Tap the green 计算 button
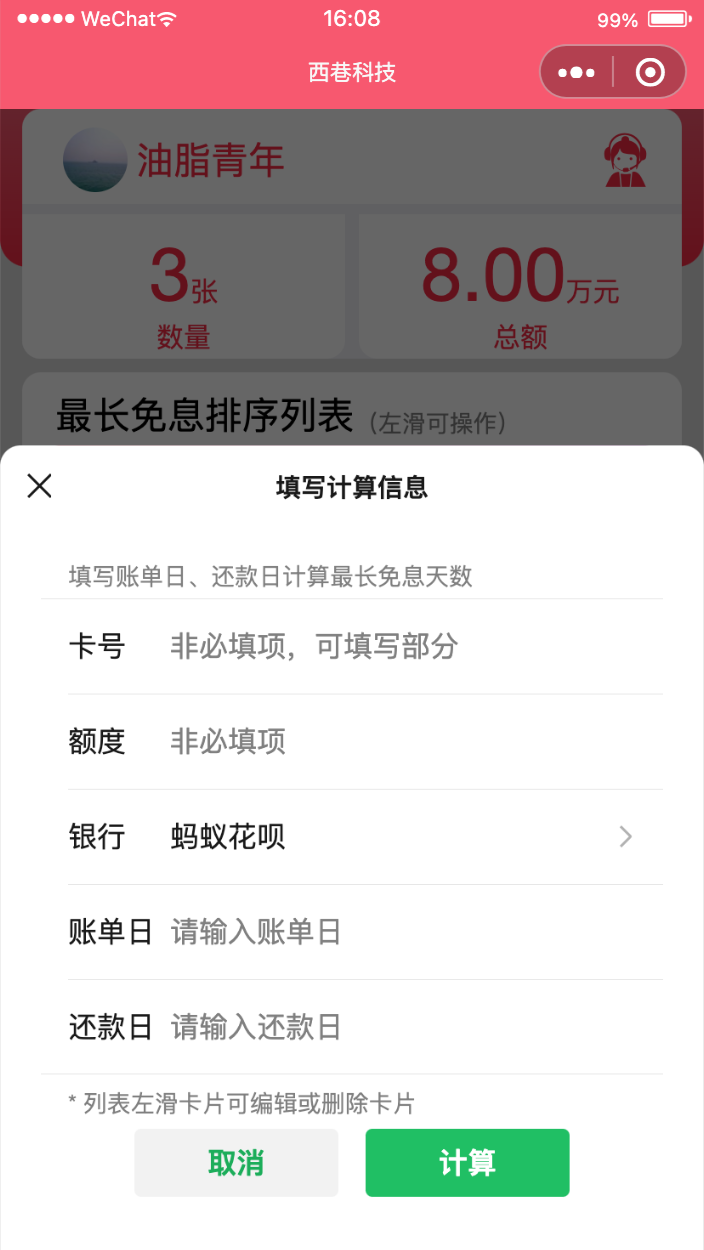The height and width of the screenshot is (1250, 704). point(467,1163)
